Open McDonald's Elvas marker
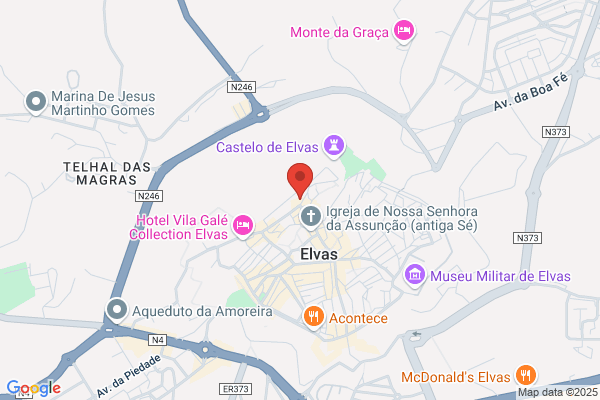The height and width of the screenshot is (400, 600). coord(526,376)
